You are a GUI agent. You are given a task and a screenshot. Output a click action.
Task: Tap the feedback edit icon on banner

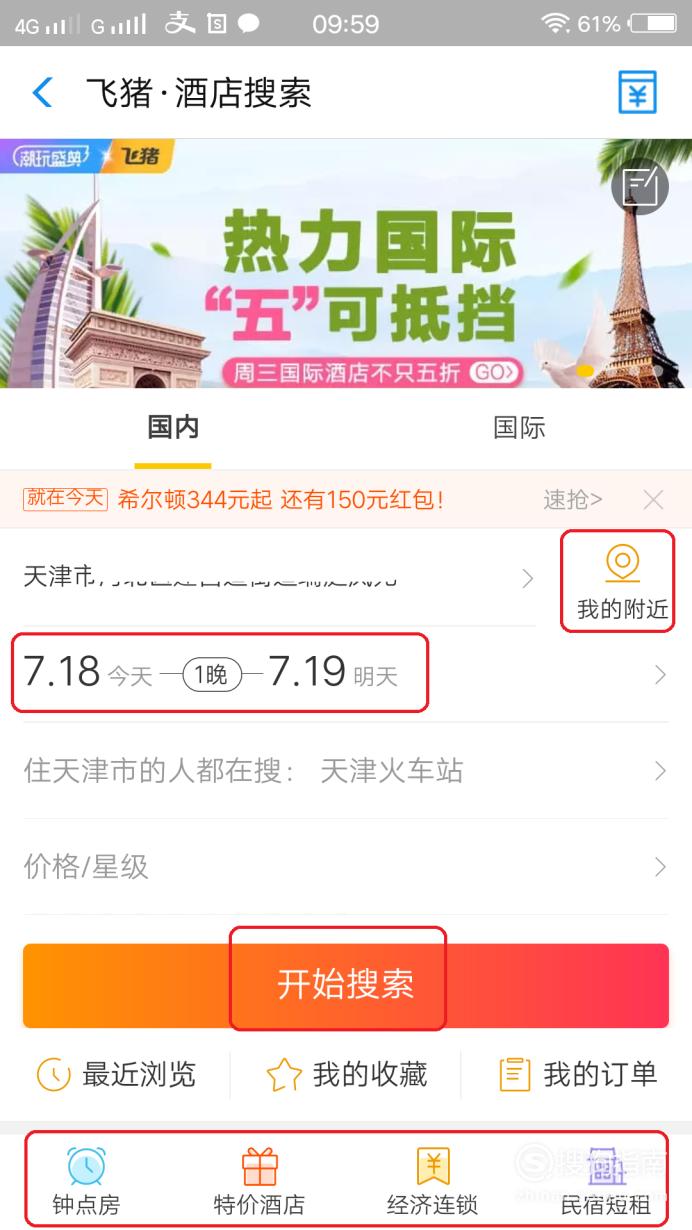640,186
